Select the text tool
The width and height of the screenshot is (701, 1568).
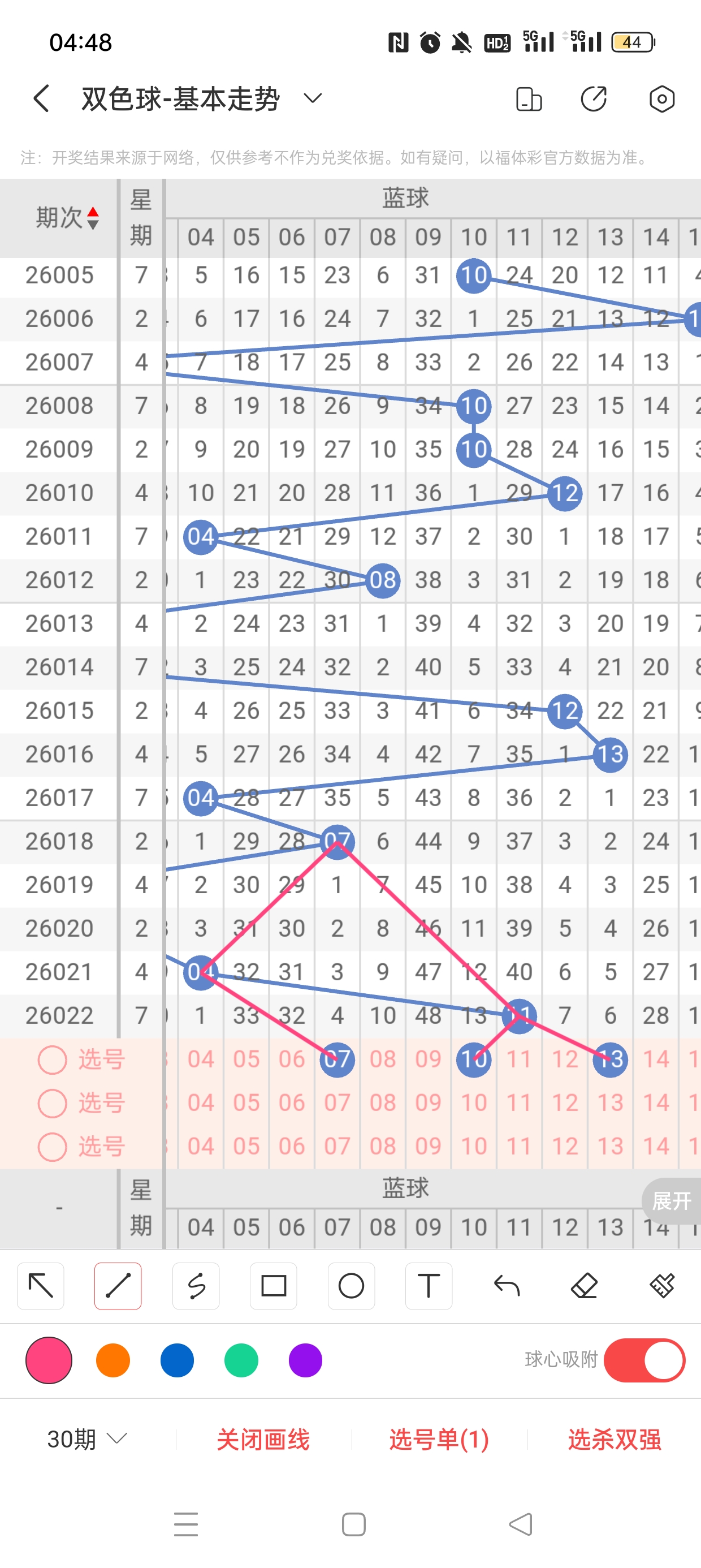(429, 1286)
